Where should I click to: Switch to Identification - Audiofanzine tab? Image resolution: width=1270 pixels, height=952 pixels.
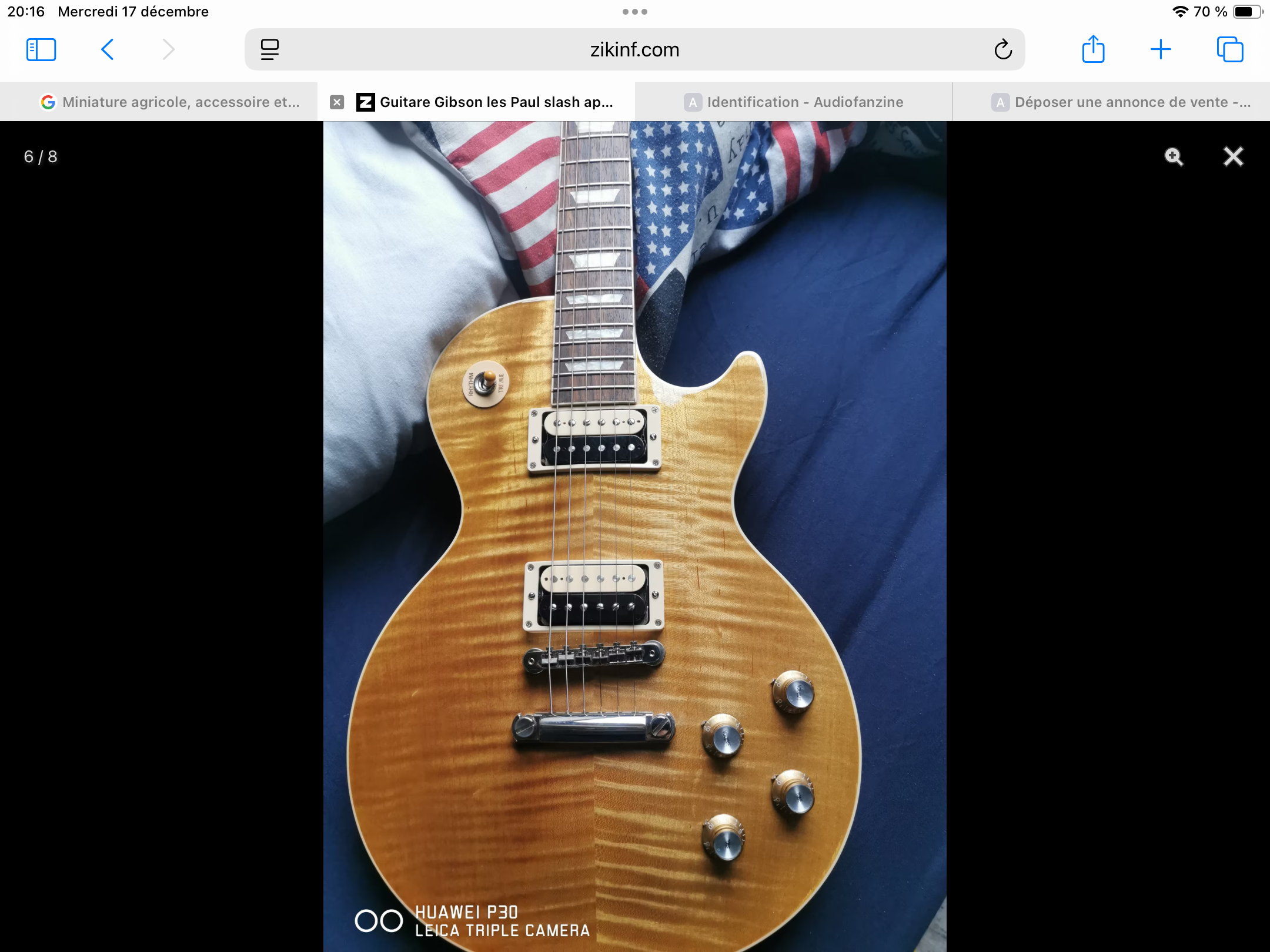pyautogui.click(x=794, y=102)
